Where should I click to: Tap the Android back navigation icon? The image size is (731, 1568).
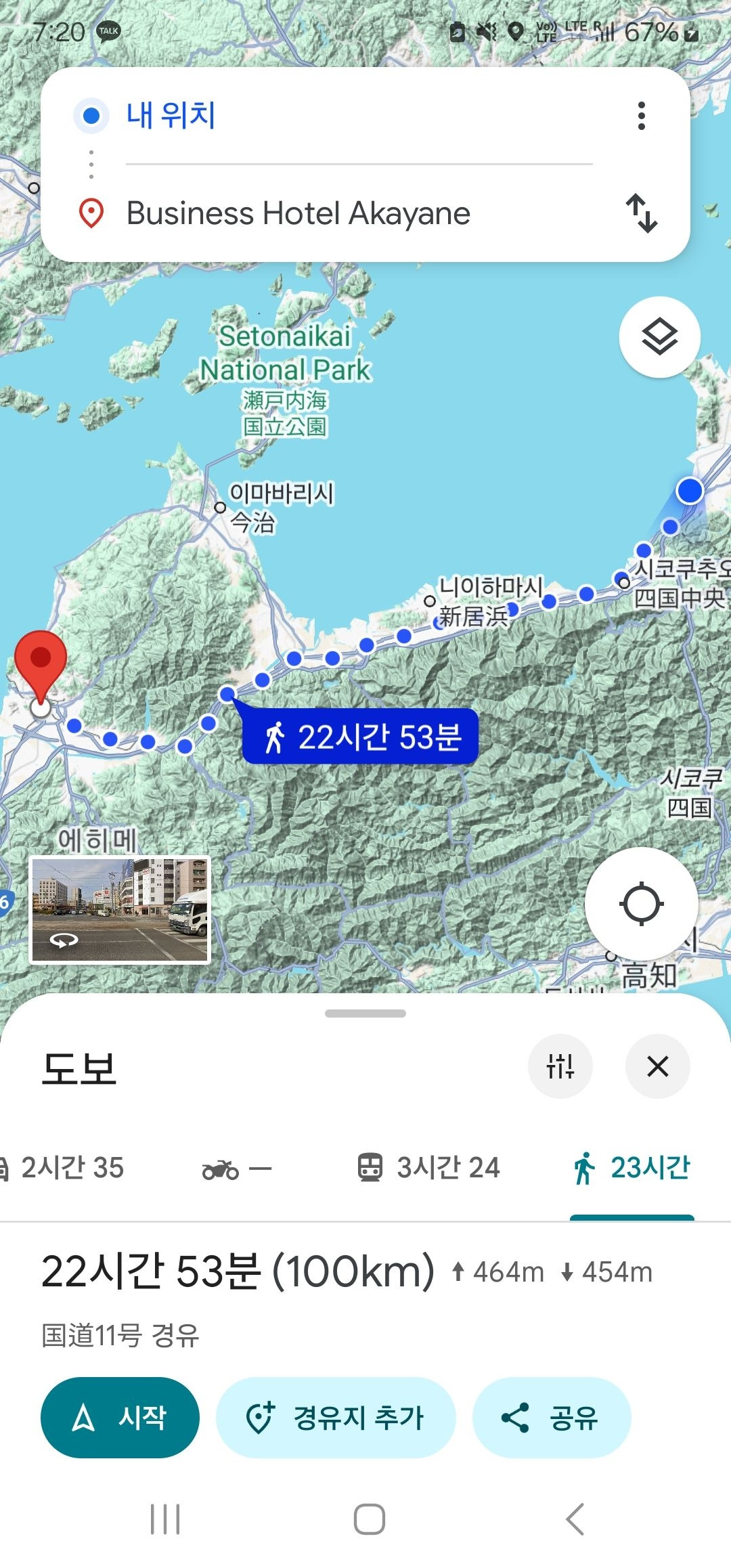pyautogui.click(x=573, y=1518)
